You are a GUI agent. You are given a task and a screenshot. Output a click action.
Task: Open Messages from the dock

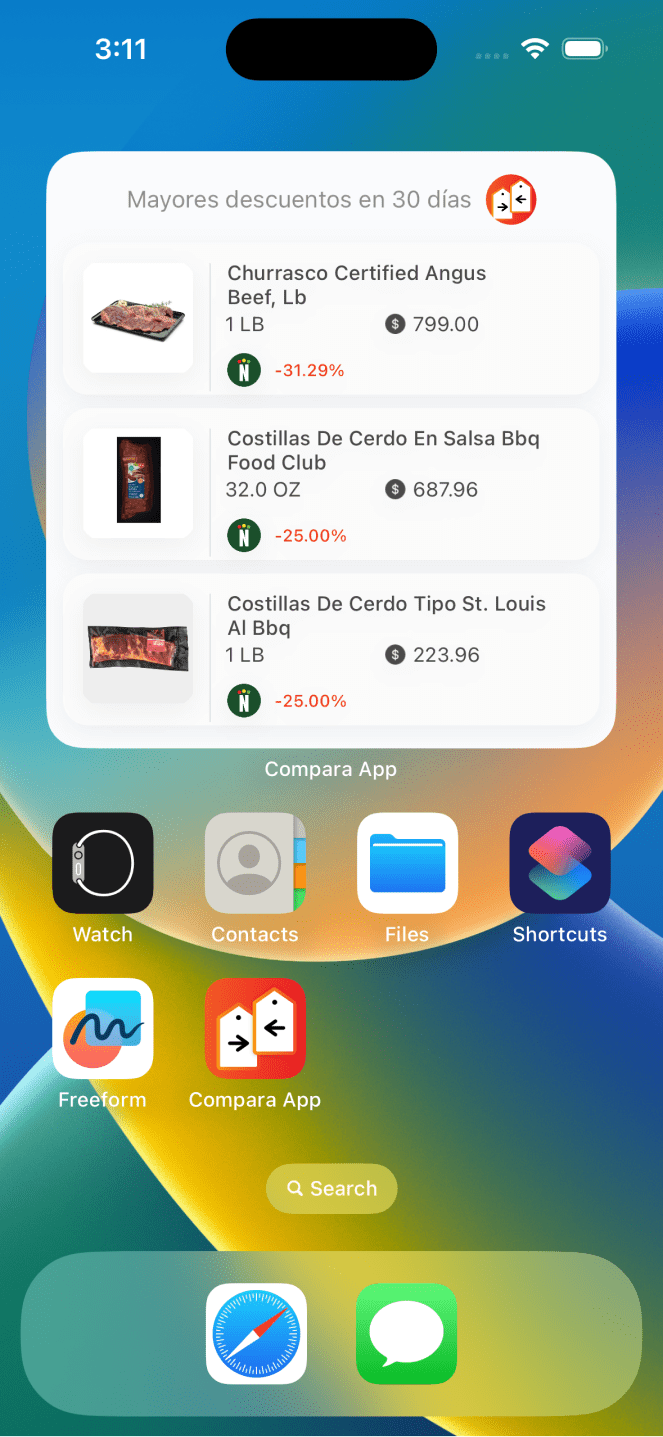407,1333
